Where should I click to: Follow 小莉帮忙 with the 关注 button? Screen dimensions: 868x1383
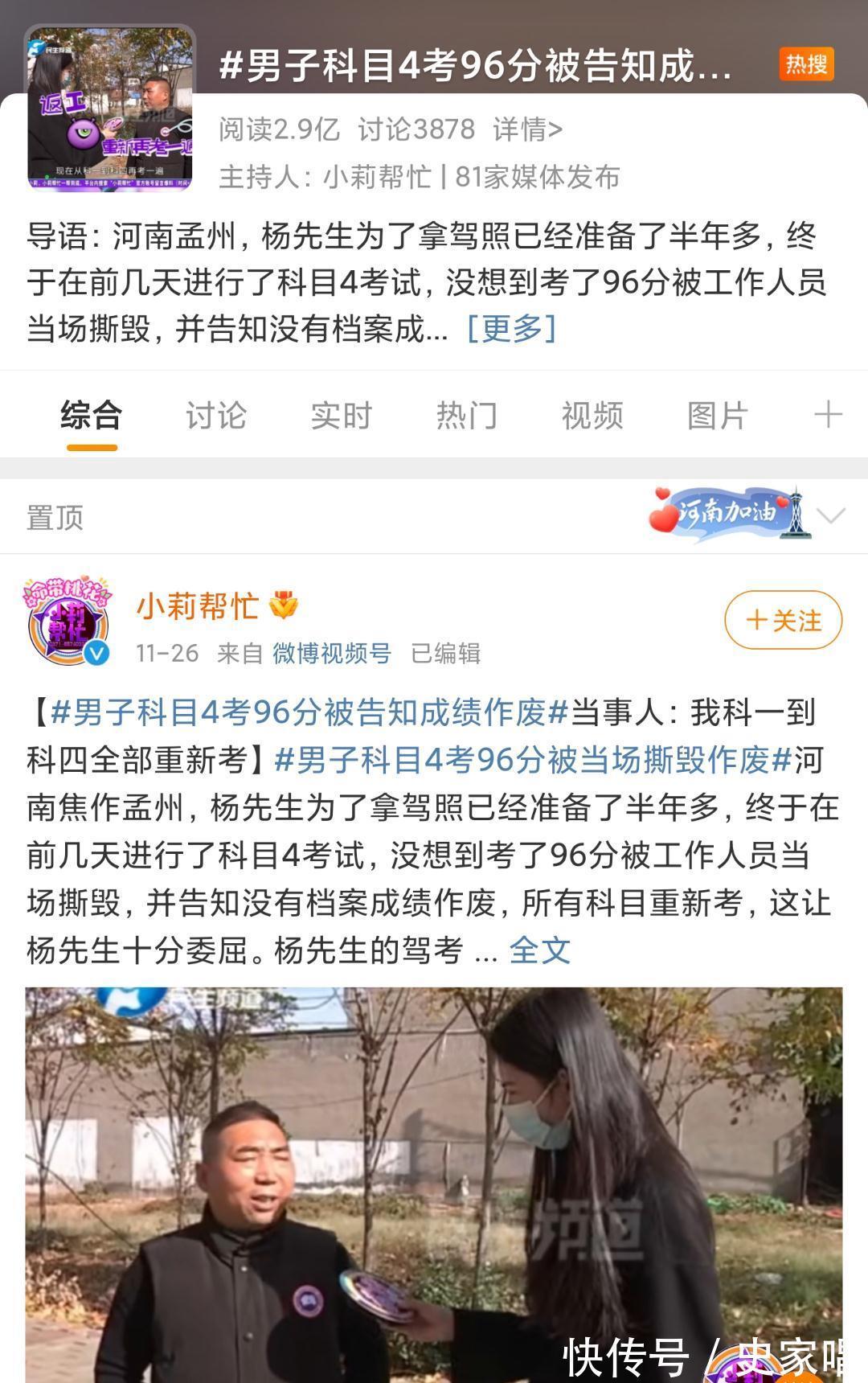pyautogui.click(x=783, y=620)
